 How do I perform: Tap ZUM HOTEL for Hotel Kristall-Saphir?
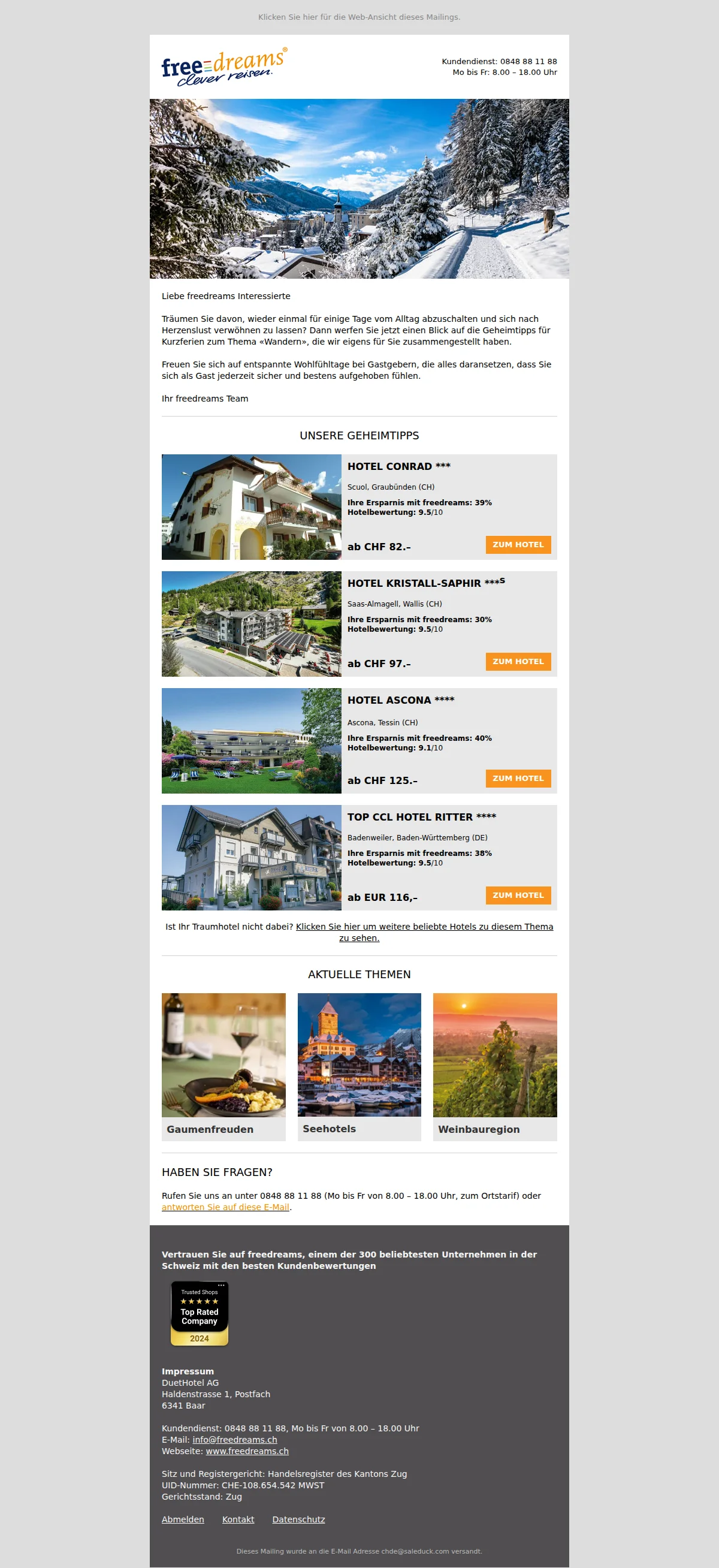[x=518, y=662]
